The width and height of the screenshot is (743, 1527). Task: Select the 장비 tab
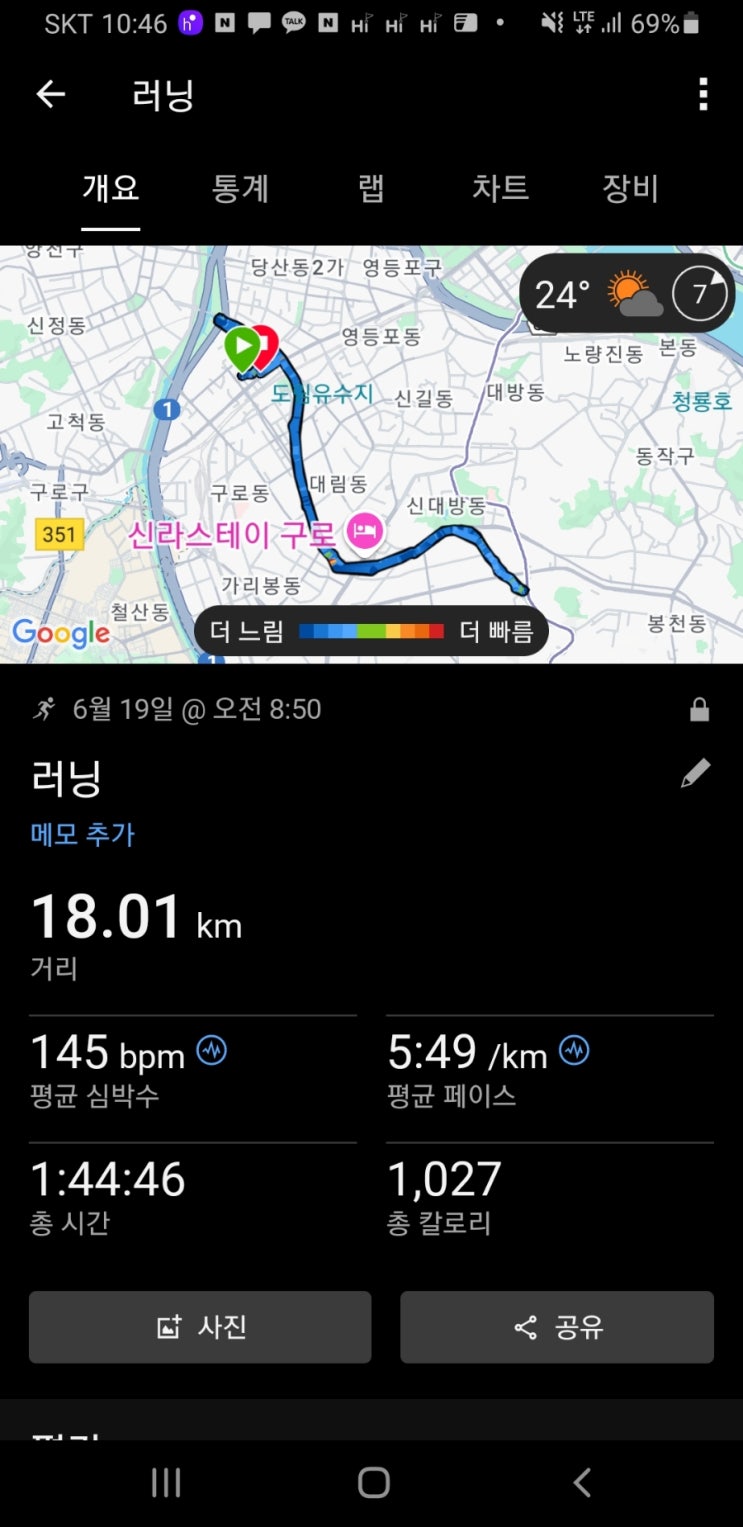click(x=630, y=189)
